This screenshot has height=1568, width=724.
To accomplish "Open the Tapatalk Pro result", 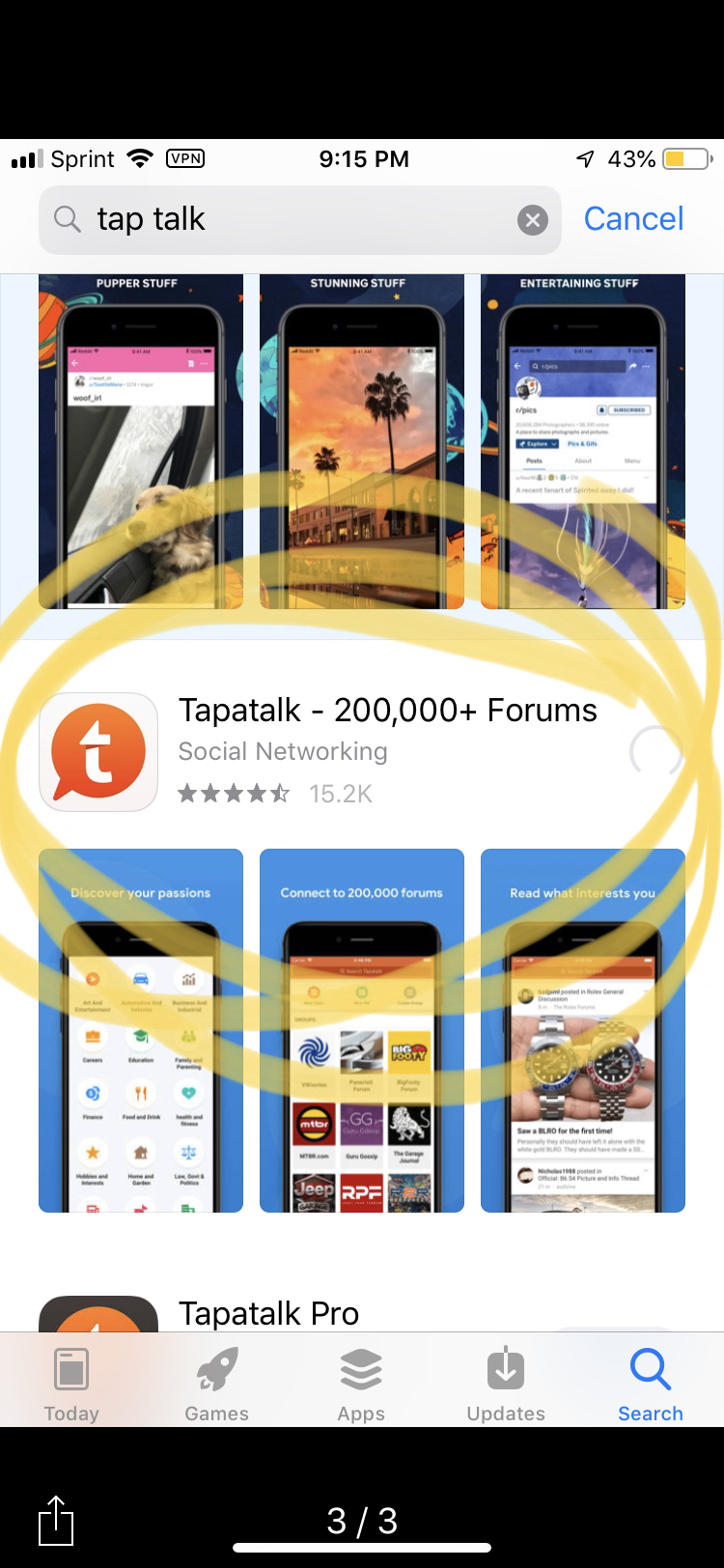I will [x=268, y=1313].
